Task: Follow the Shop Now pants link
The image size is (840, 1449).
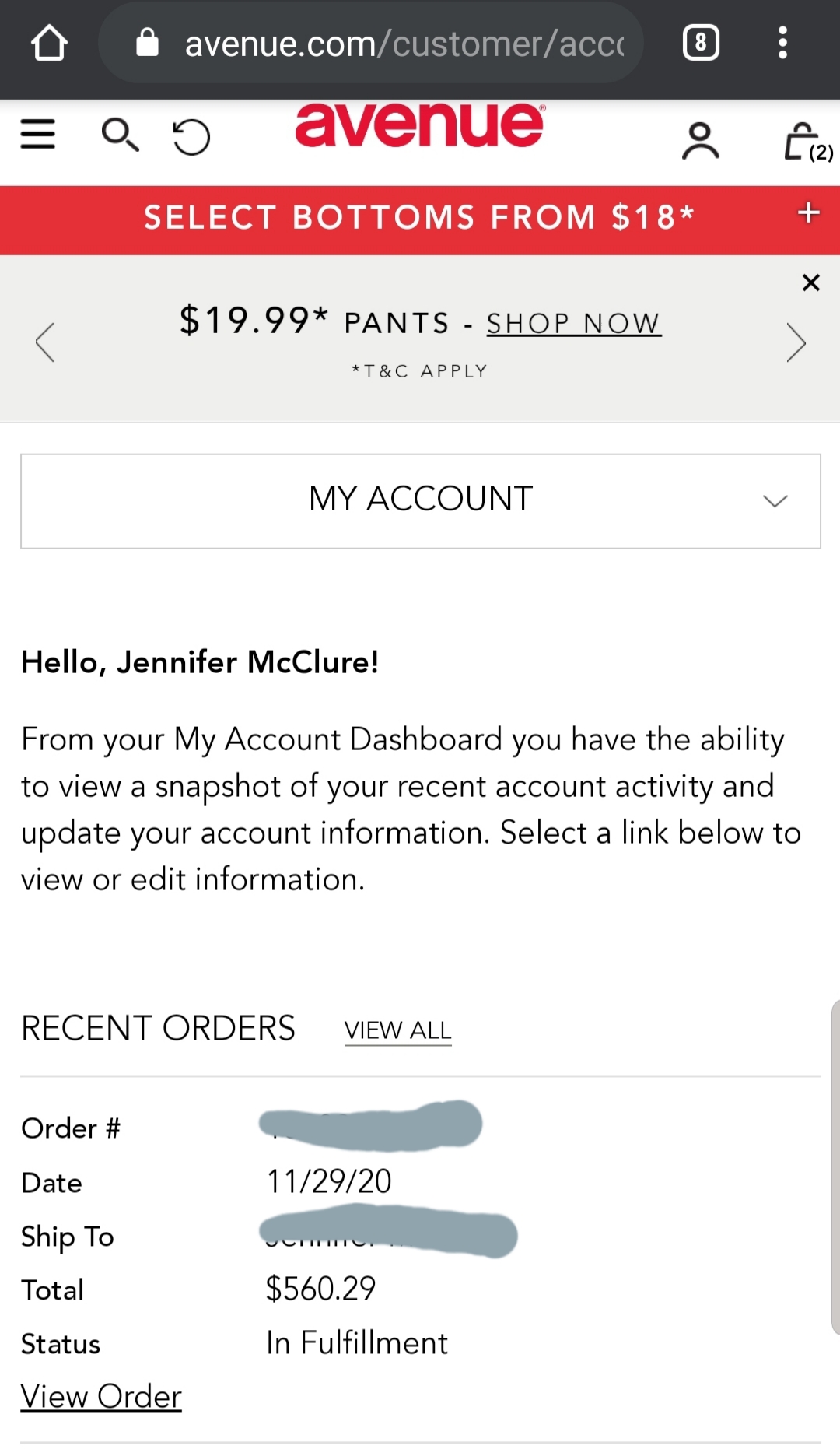Action: tap(574, 323)
